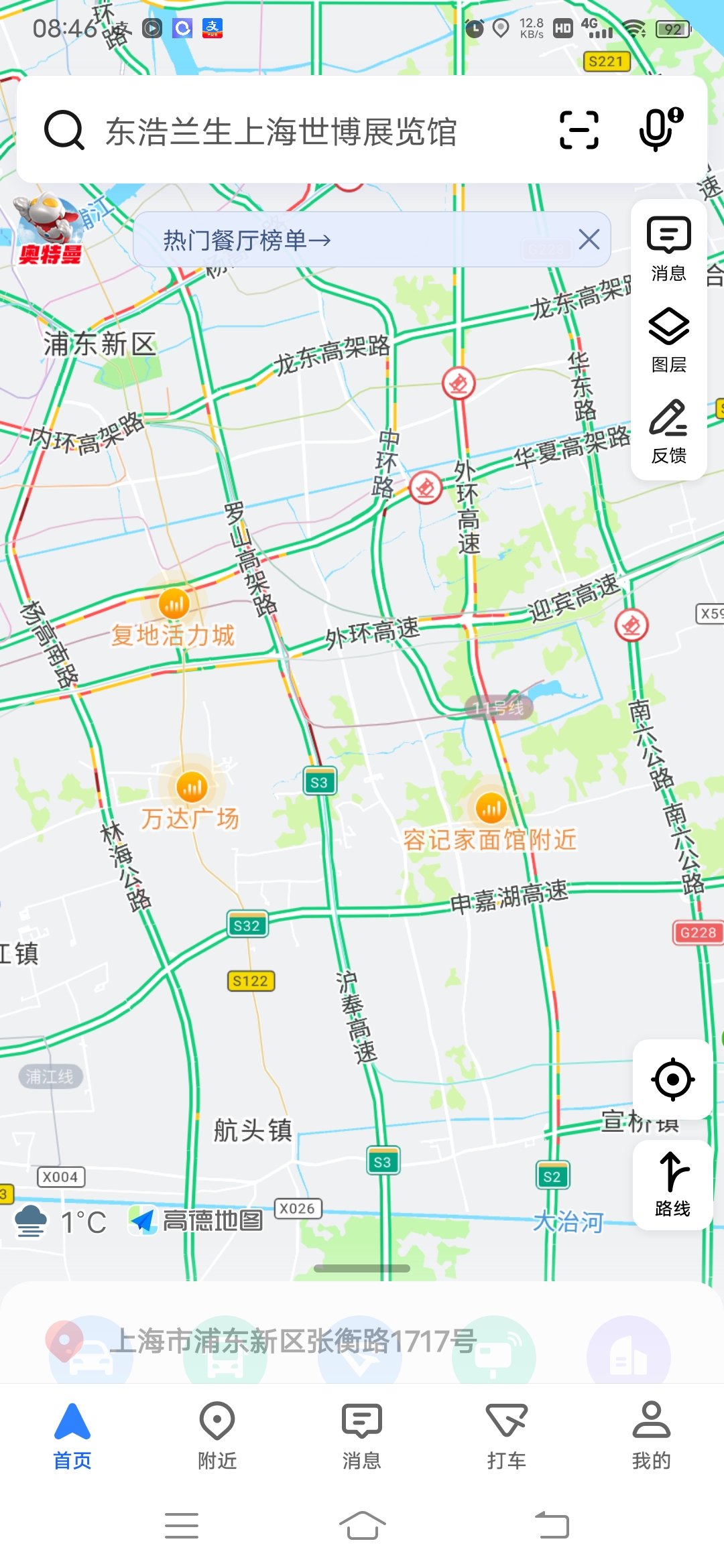Image resolution: width=724 pixels, height=1568 pixels.
Task: Select the 容记家面馆附近 hotspot marker
Action: point(491,809)
